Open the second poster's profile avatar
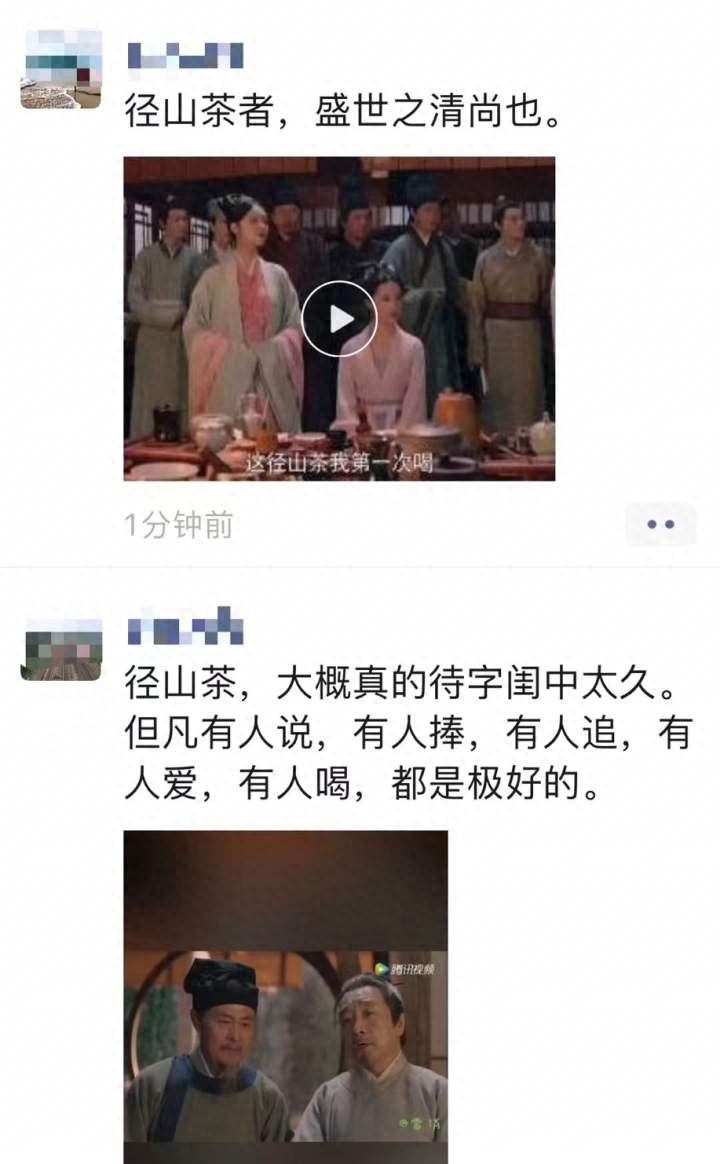 tap(61, 649)
